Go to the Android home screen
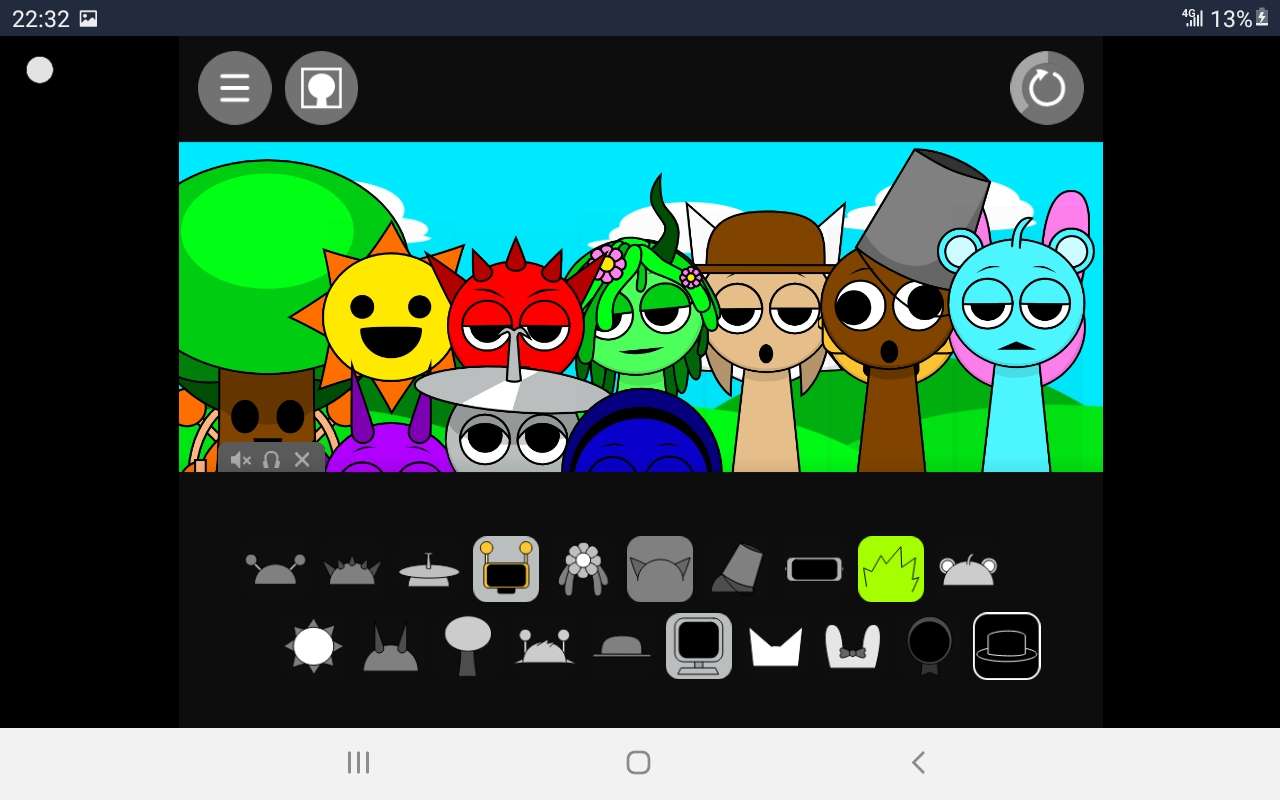Screen dimensions: 1280x800 (x=639, y=763)
